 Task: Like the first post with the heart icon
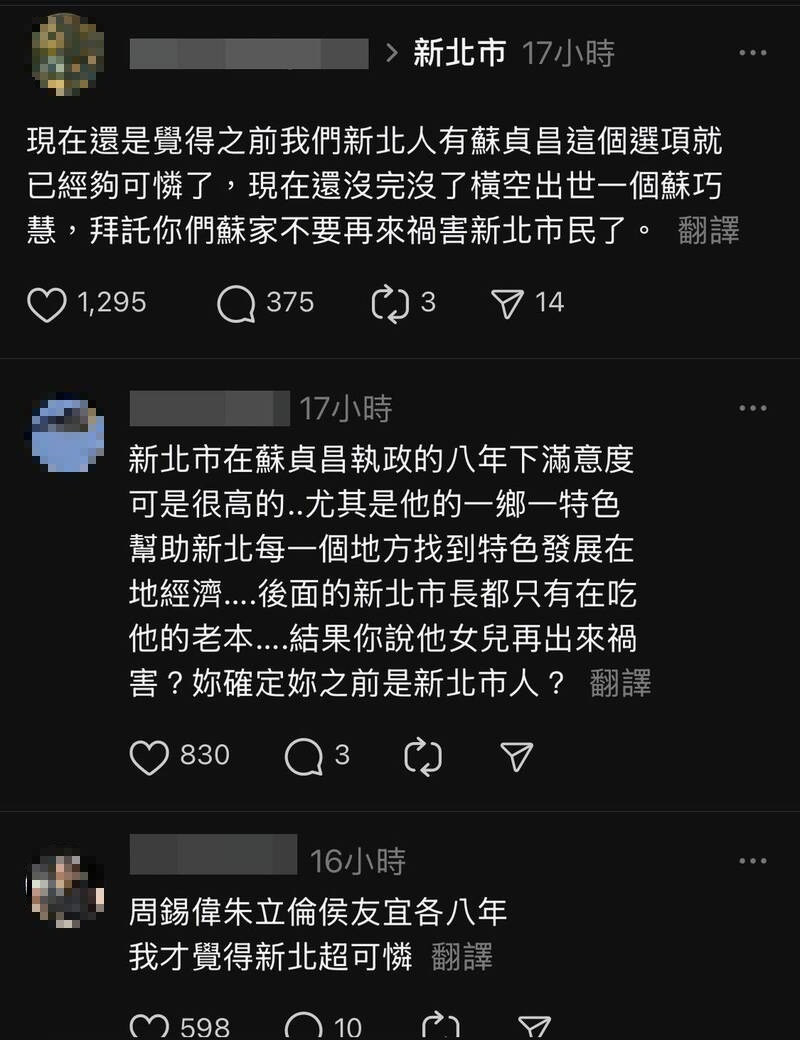point(49,302)
